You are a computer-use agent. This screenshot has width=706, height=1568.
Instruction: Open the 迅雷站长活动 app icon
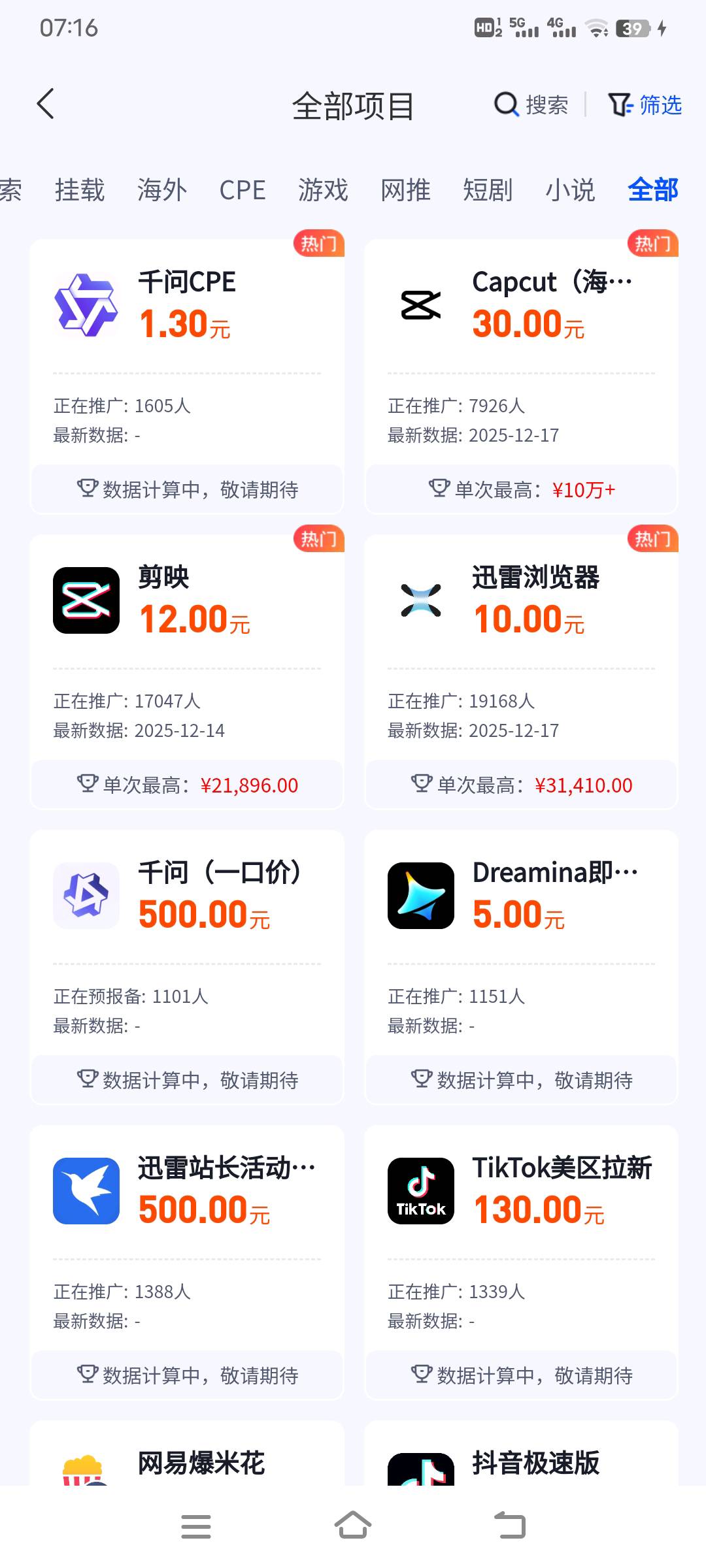[86, 1192]
